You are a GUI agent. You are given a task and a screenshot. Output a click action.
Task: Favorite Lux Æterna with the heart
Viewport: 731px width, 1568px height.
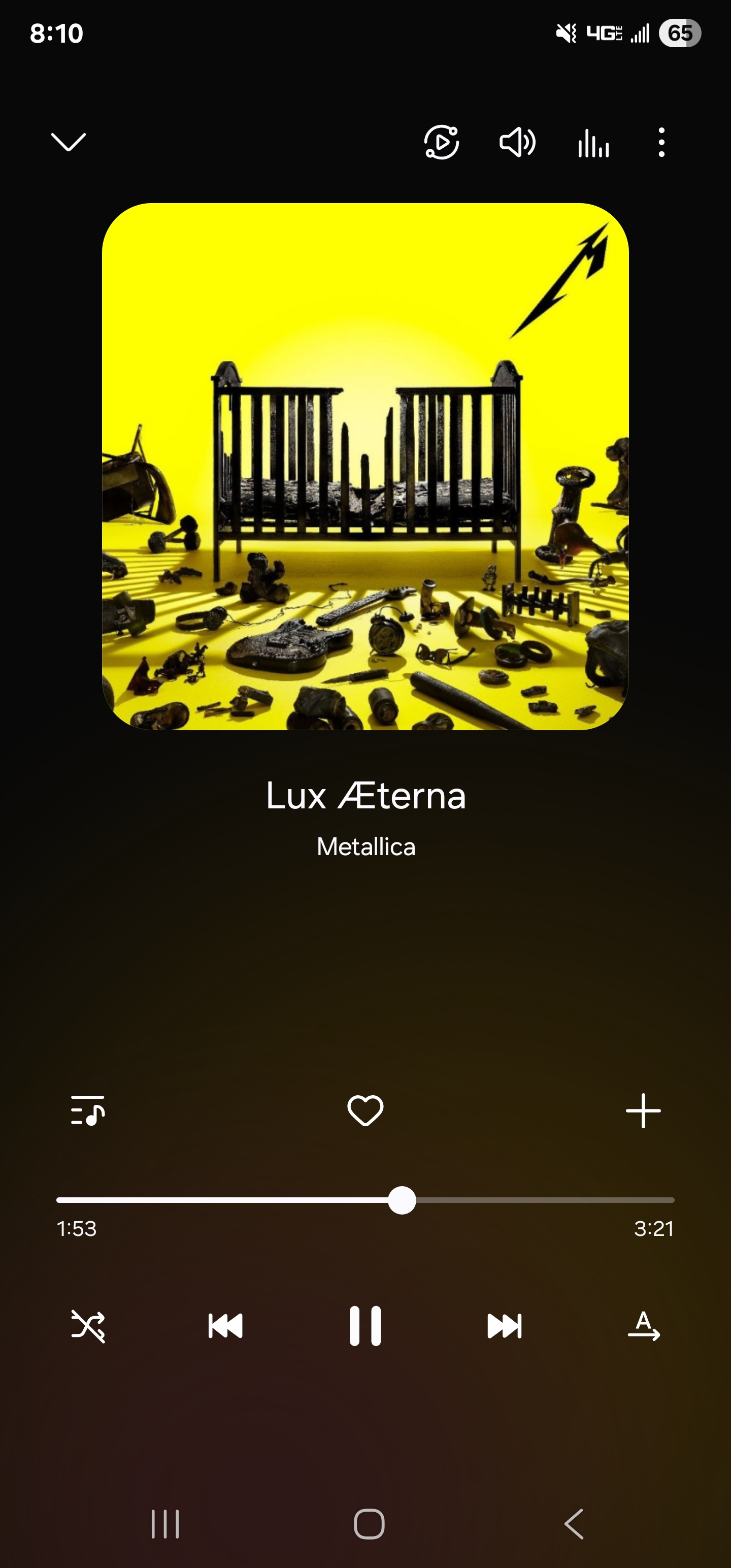click(x=365, y=1110)
